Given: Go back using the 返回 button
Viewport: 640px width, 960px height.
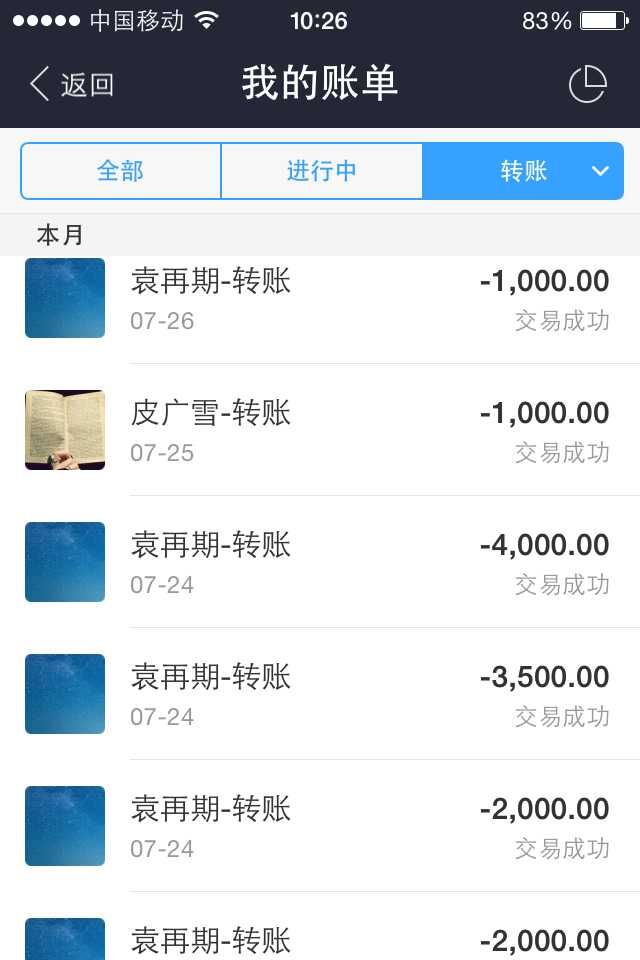Looking at the screenshot, I should tap(70, 85).
